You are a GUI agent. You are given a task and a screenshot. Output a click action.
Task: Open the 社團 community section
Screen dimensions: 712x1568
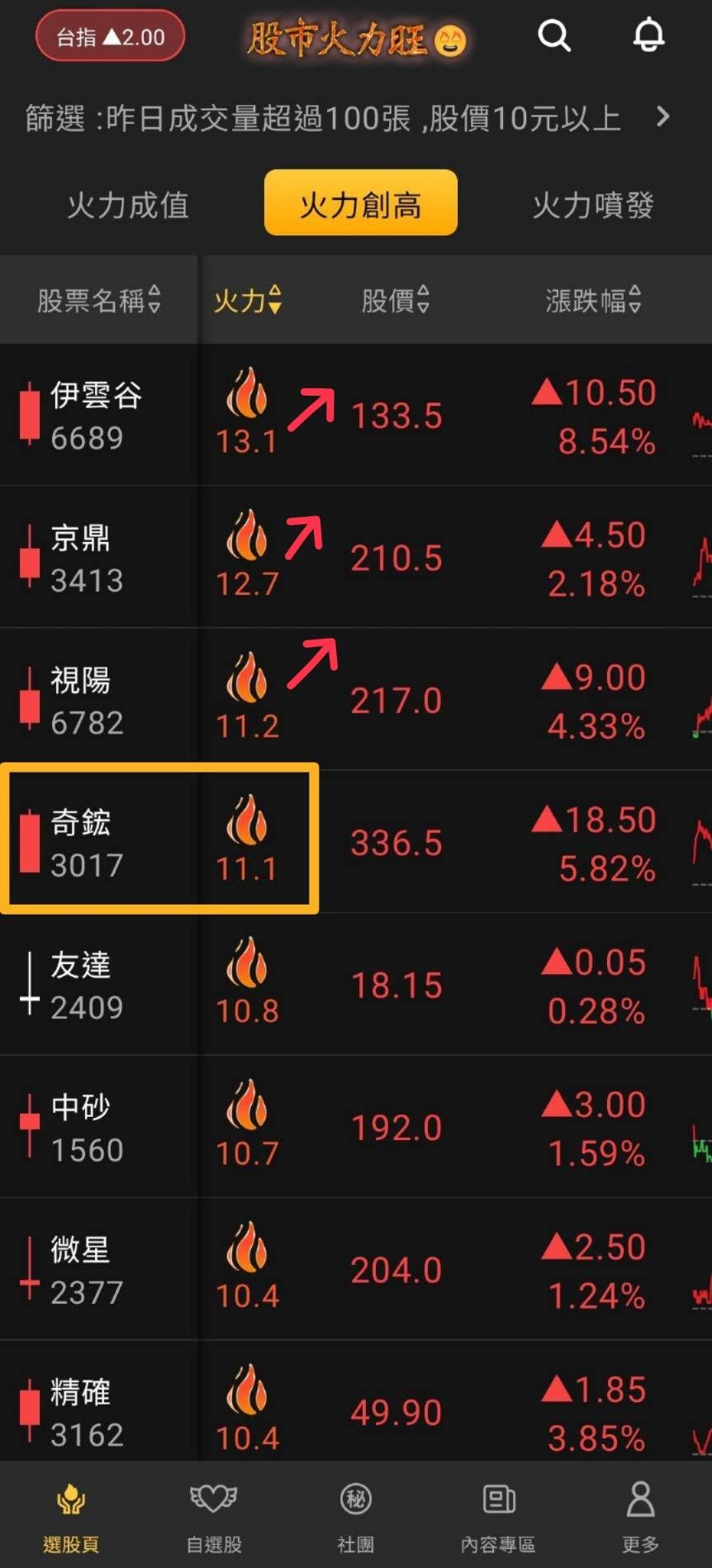tap(355, 1499)
